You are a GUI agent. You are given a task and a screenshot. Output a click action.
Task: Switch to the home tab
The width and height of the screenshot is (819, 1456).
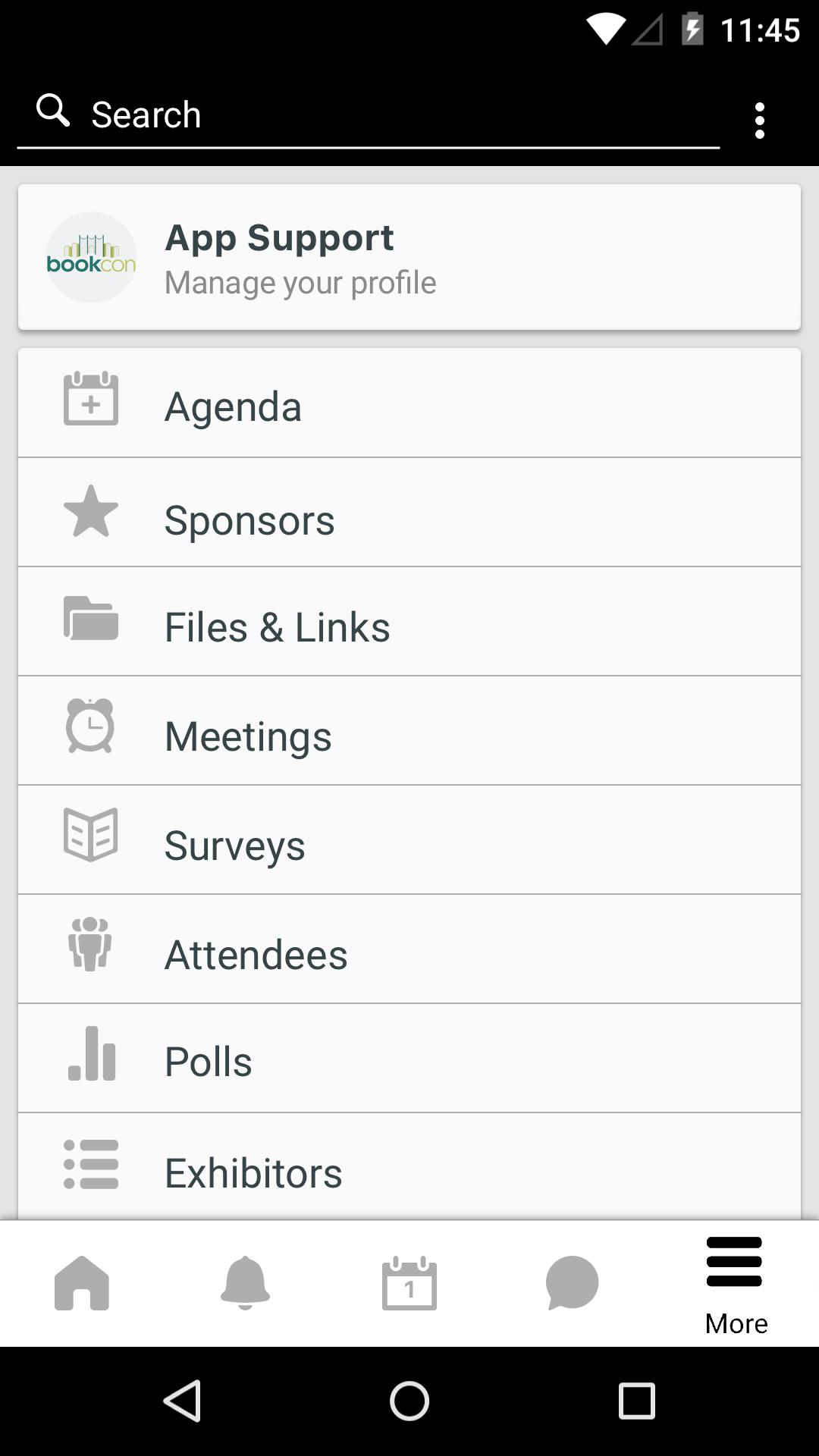[82, 1283]
